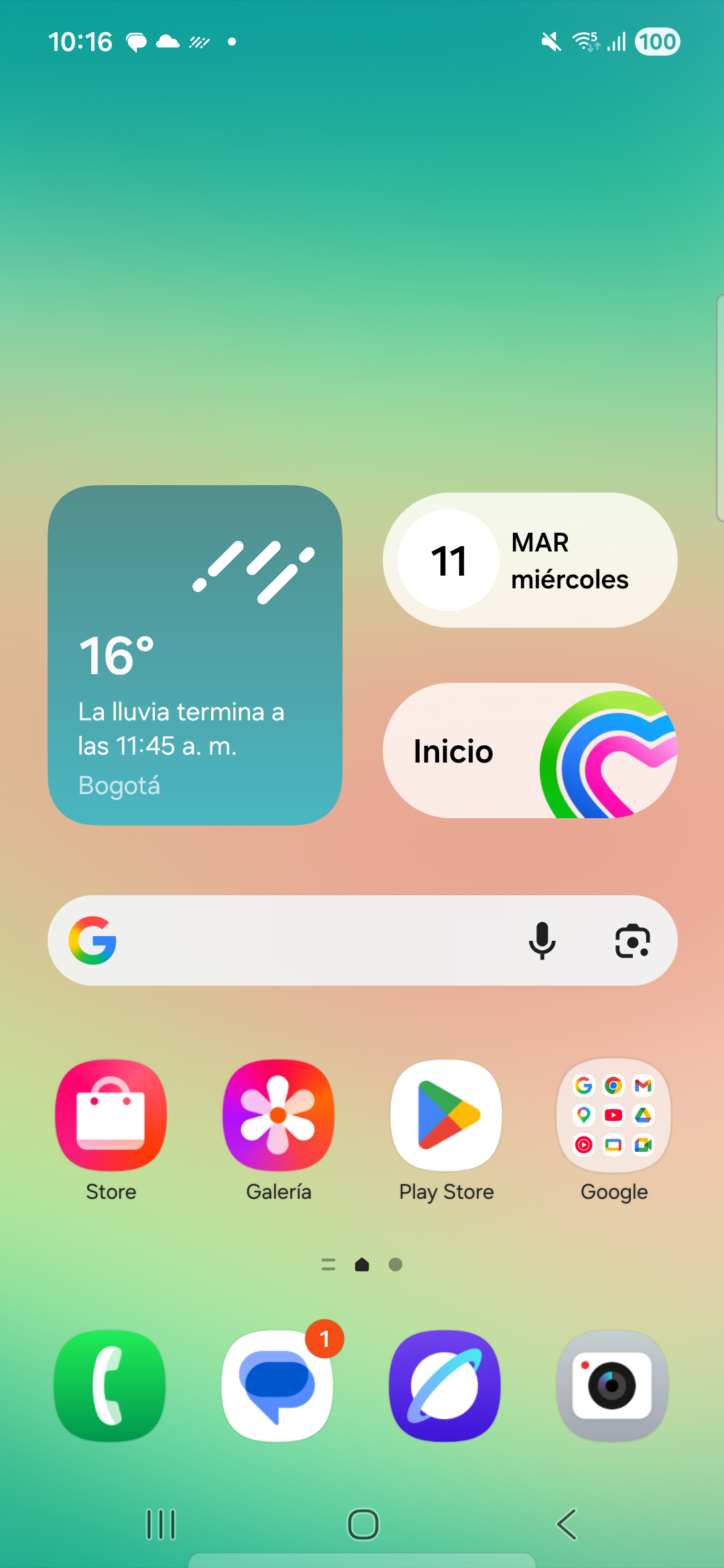The image size is (724, 1568).
Task: Open recent apps with the recents button
Action: (160, 1524)
